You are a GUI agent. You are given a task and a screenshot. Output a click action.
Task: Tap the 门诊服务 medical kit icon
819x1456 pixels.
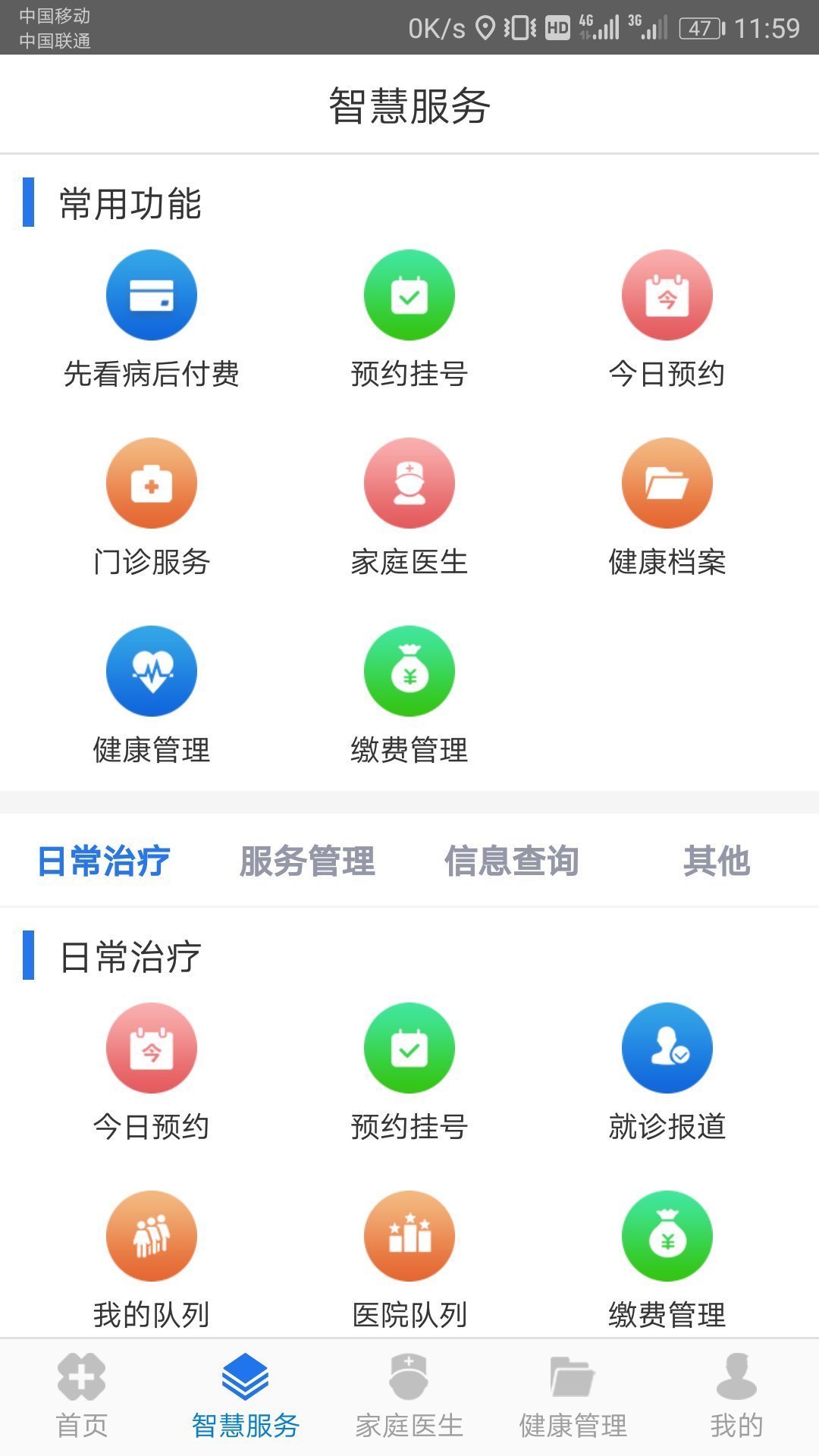click(151, 483)
